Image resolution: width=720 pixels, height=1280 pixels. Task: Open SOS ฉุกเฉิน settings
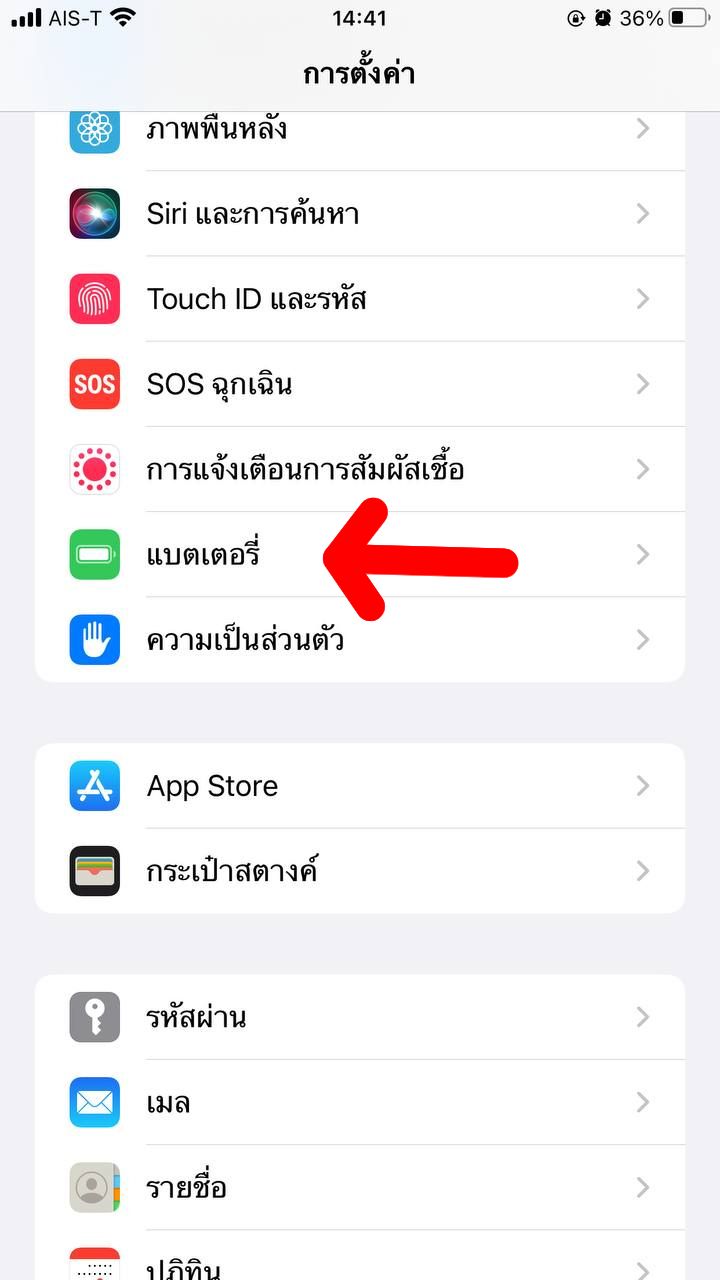360,384
